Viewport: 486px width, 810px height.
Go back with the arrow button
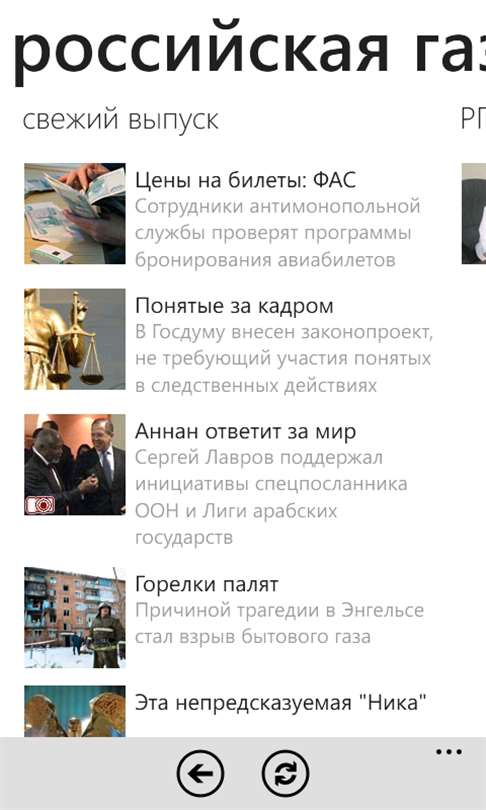tap(200, 773)
